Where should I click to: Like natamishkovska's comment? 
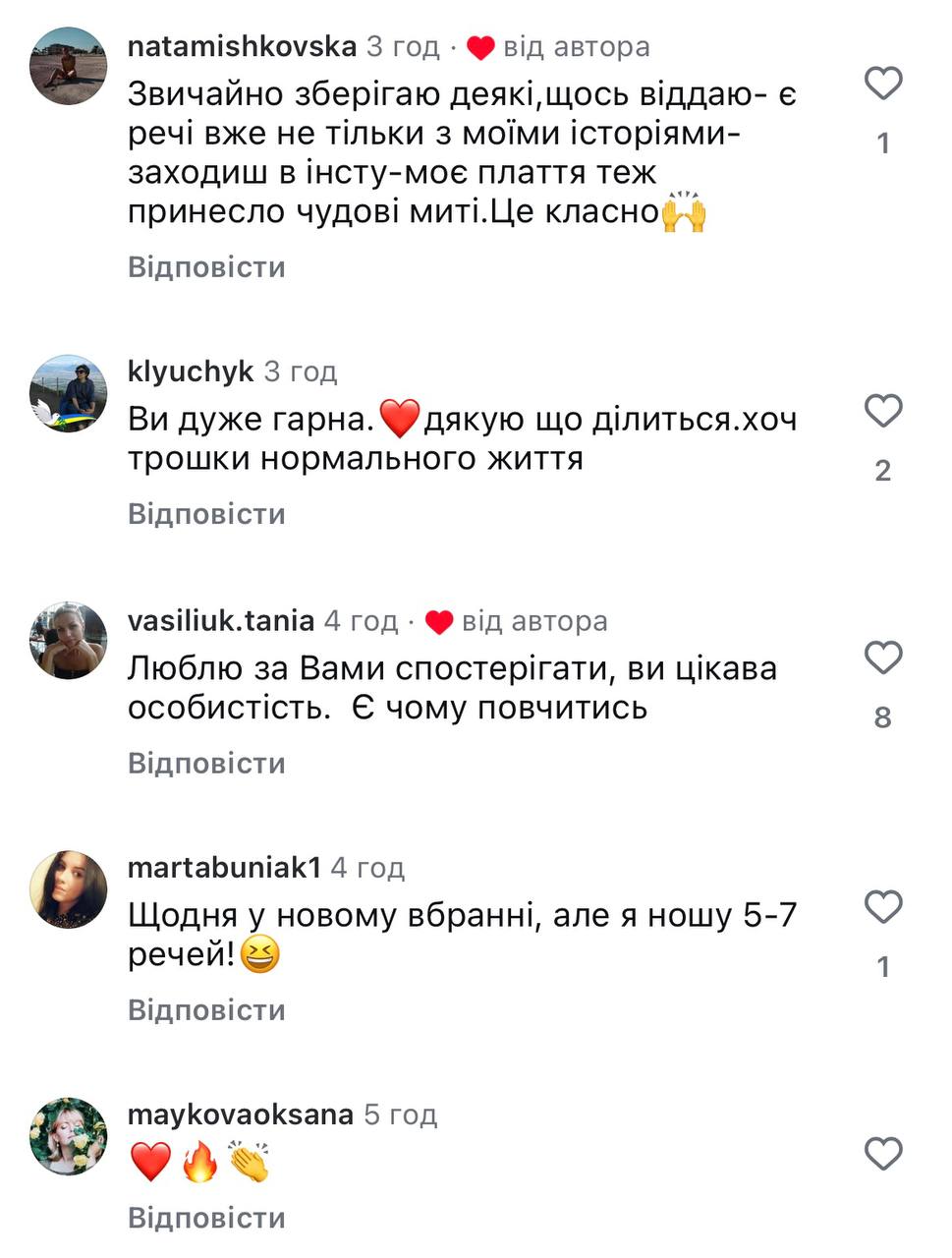tap(882, 84)
